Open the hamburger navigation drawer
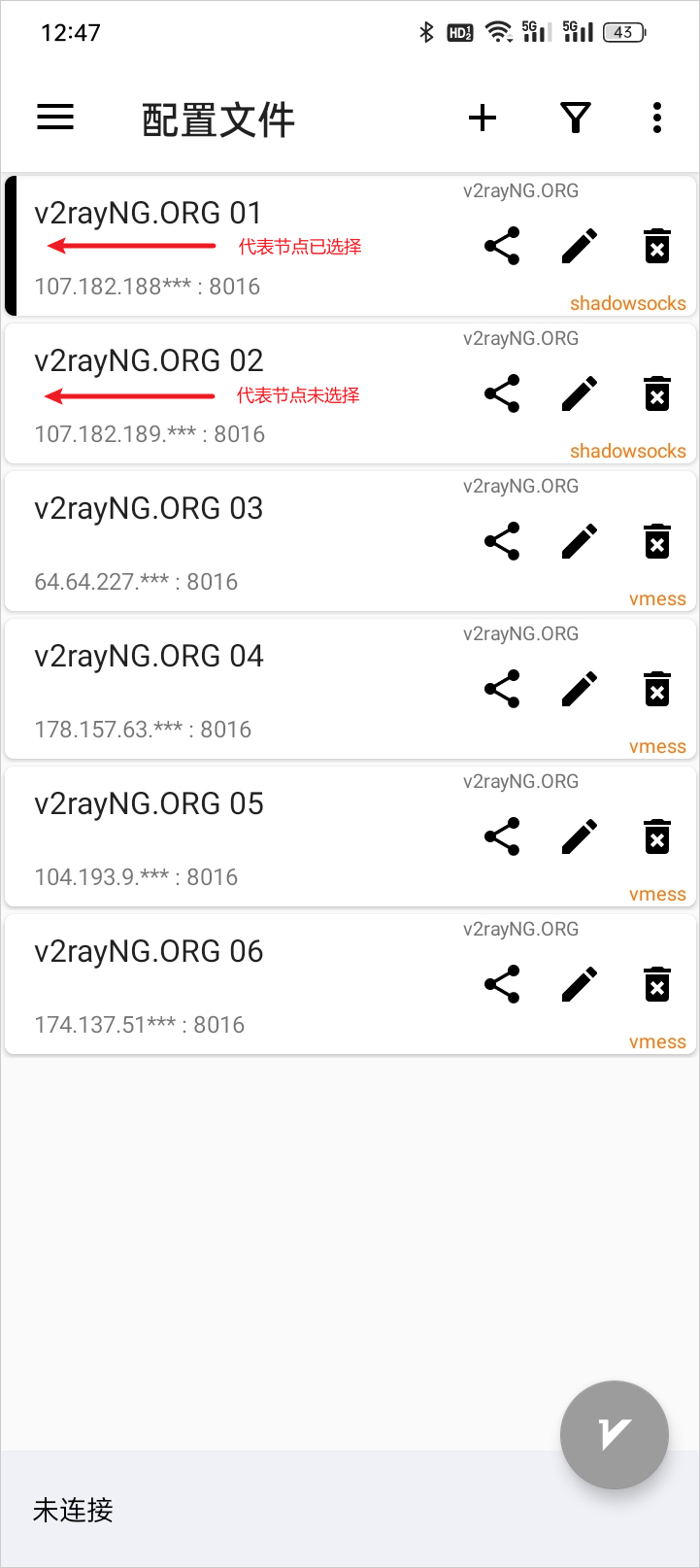This screenshot has height=1568, width=700. 55,119
